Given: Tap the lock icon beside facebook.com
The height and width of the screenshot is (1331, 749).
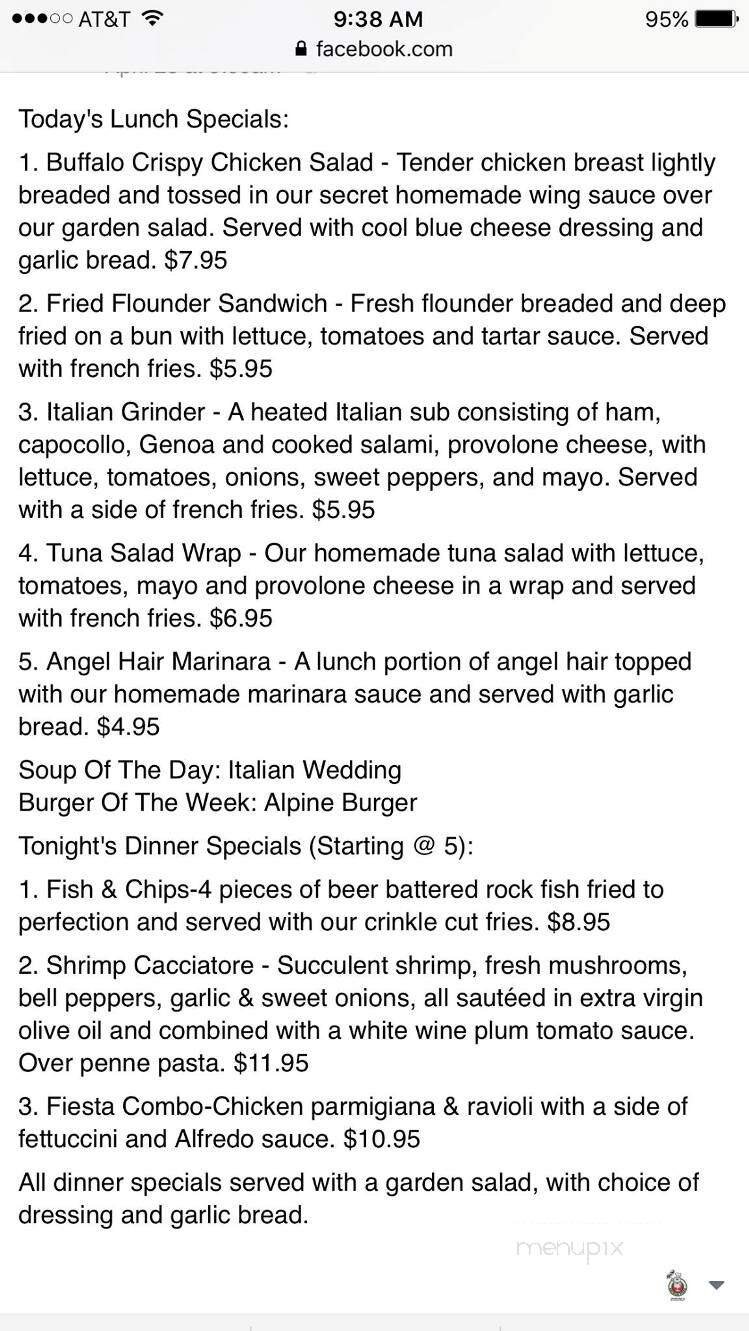Looking at the screenshot, I should [300, 48].
